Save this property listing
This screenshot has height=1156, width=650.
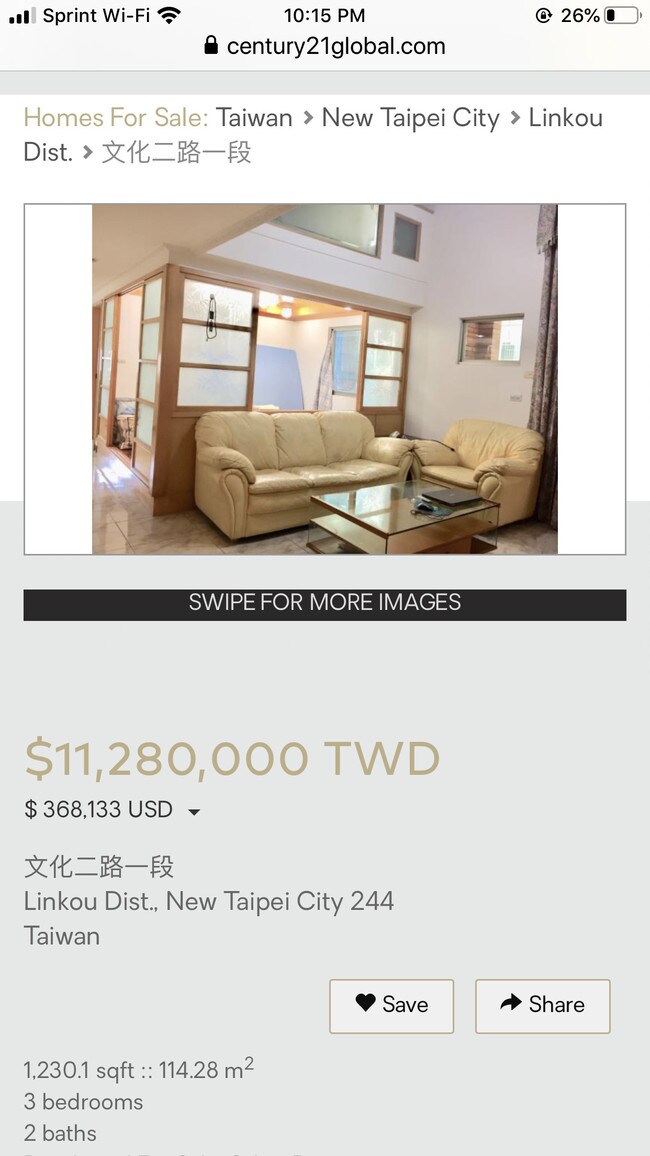pyautogui.click(x=391, y=1005)
